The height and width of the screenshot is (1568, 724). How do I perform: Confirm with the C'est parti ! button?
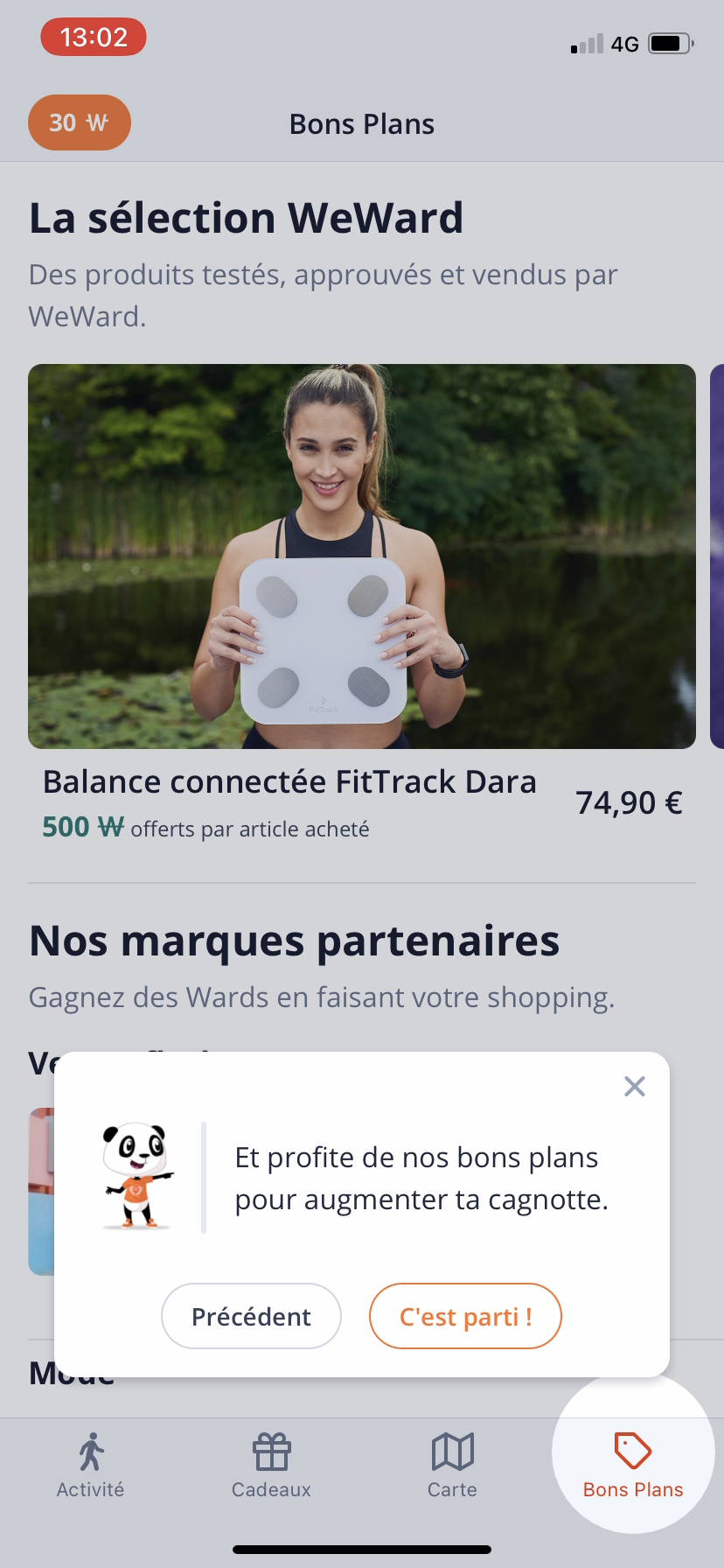tap(465, 1316)
